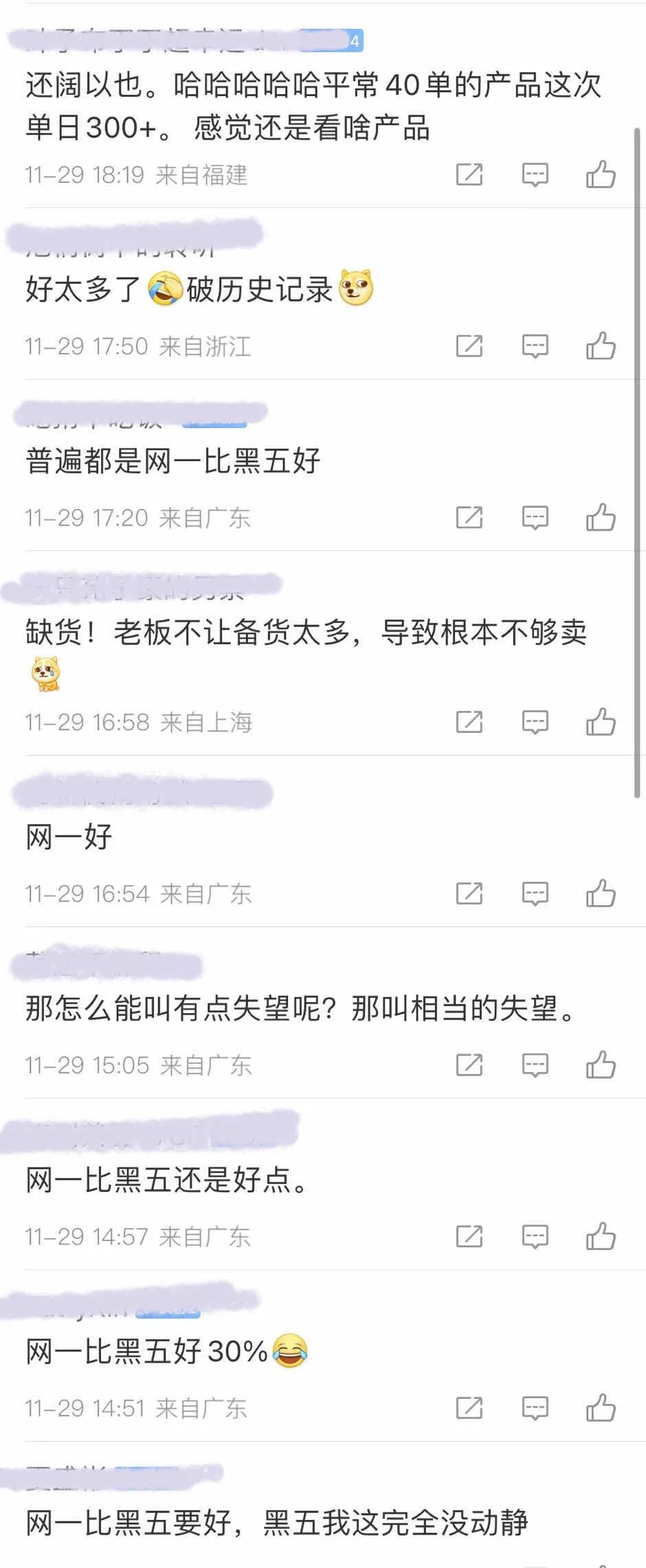Share the 18:19 Fujian comment
Screen dimensions: 646x1568
point(469,174)
